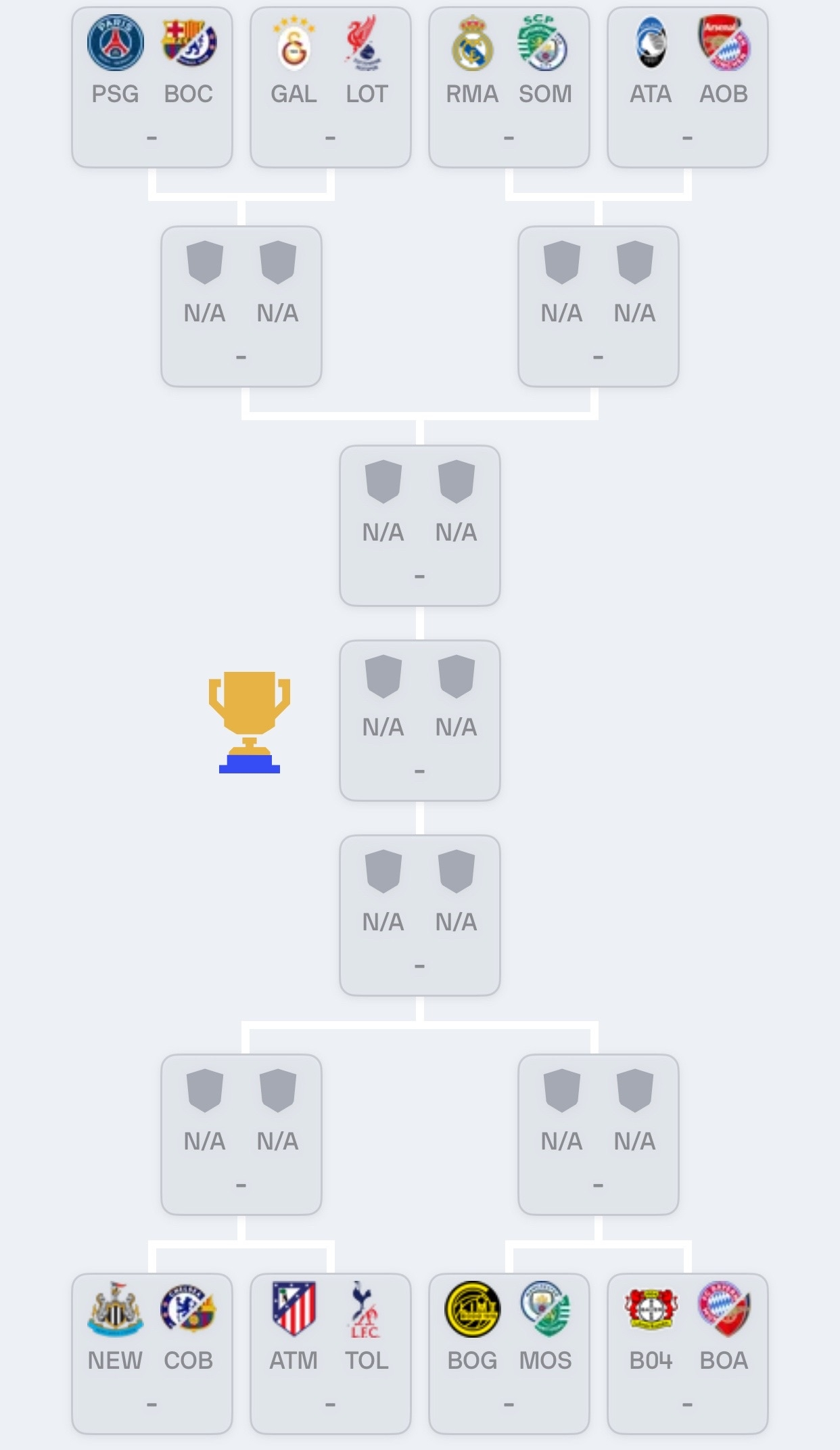Open the PSG vs BOC match card
Screen dimensions: 840x1450
click(x=152, y=87)
